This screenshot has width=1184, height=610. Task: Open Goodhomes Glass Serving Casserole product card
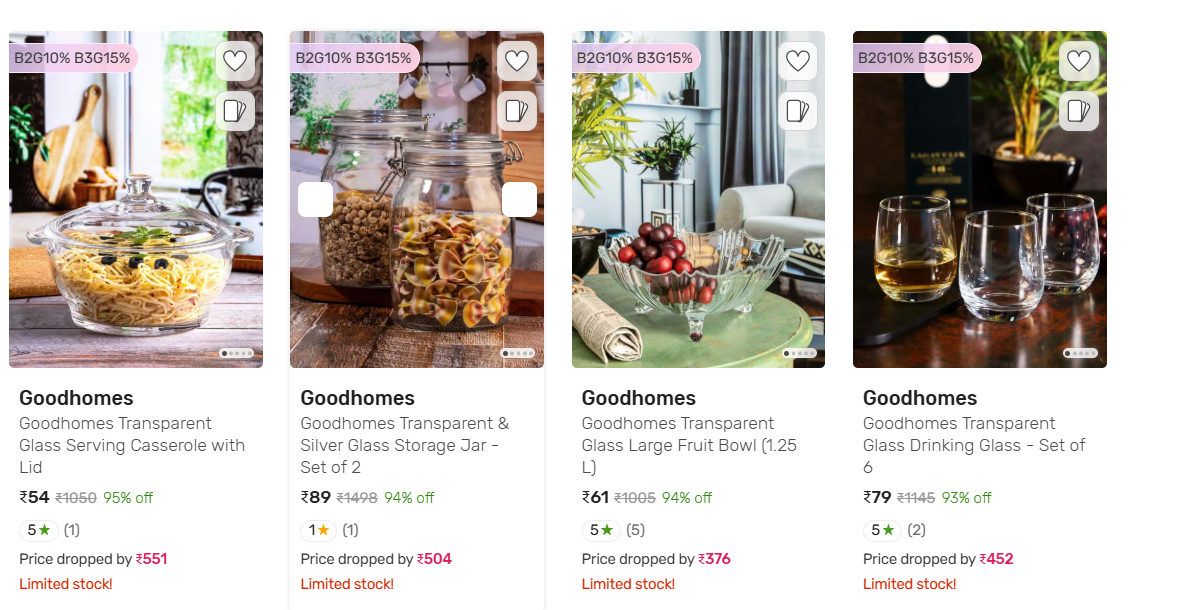pyautogui.click(x=131, y=445)
